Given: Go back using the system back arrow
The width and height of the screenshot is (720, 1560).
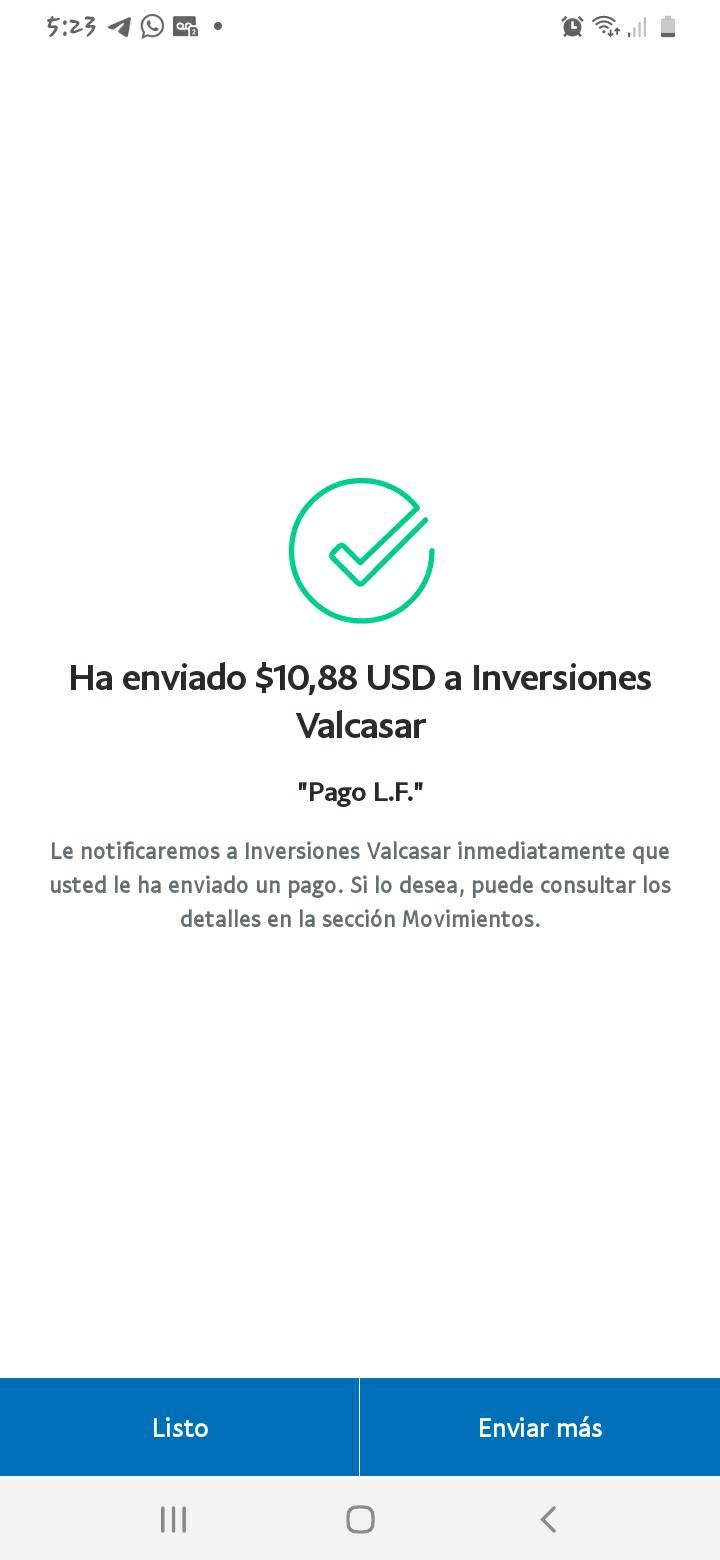Looking at the screenshot, I should coord(547,1520).
